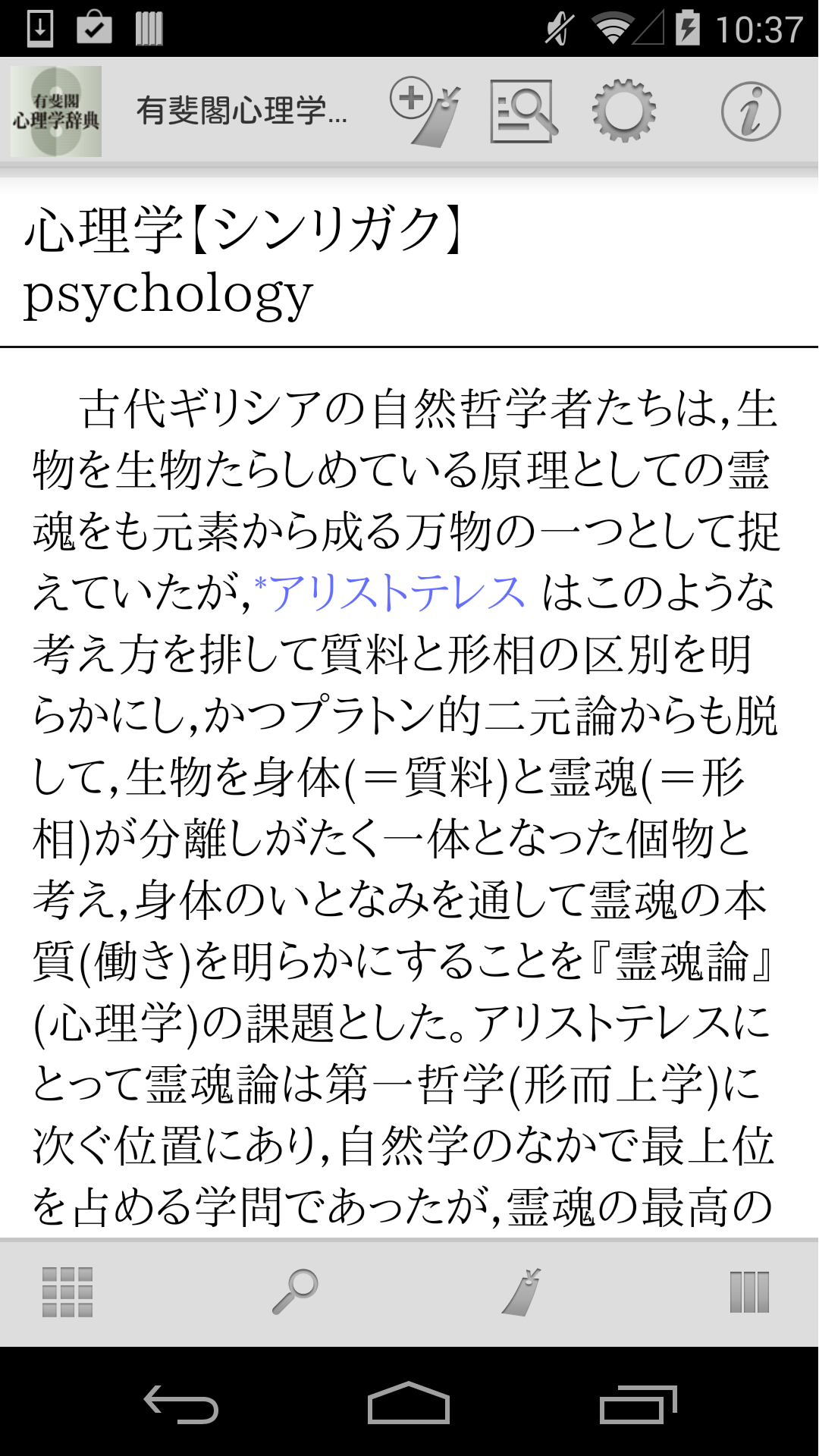Open the settings gear

623,111
